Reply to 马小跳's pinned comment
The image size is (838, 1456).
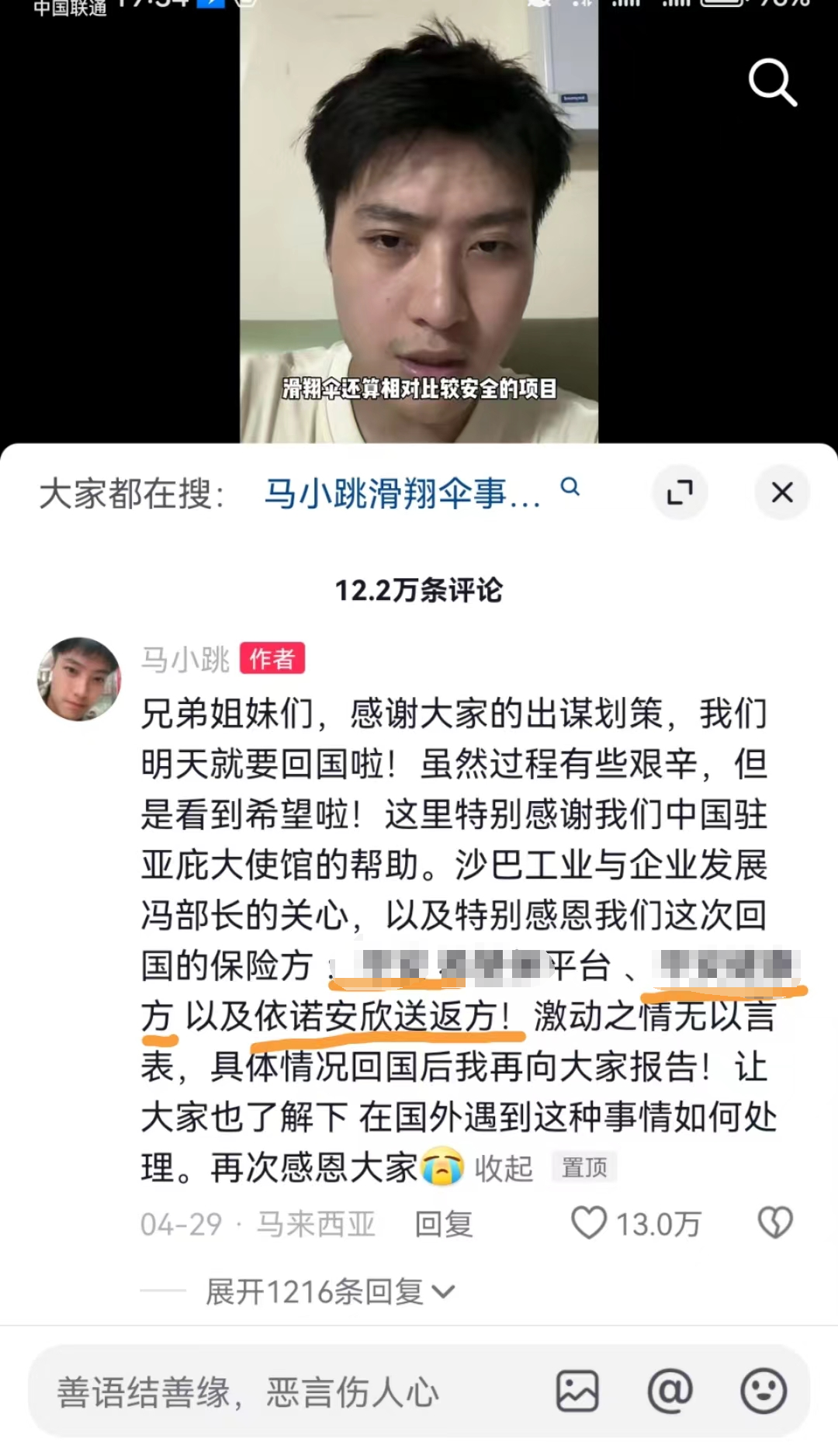(x=443, y=1225)
